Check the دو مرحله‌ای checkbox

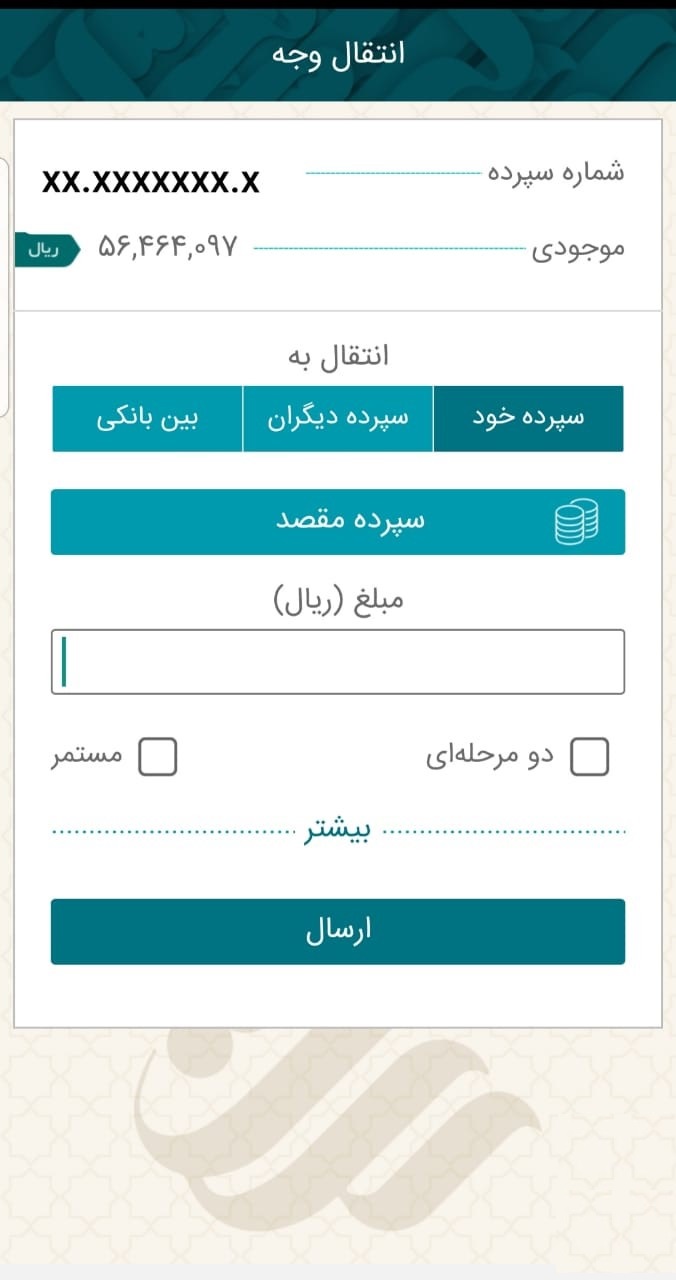coord(589,757)
